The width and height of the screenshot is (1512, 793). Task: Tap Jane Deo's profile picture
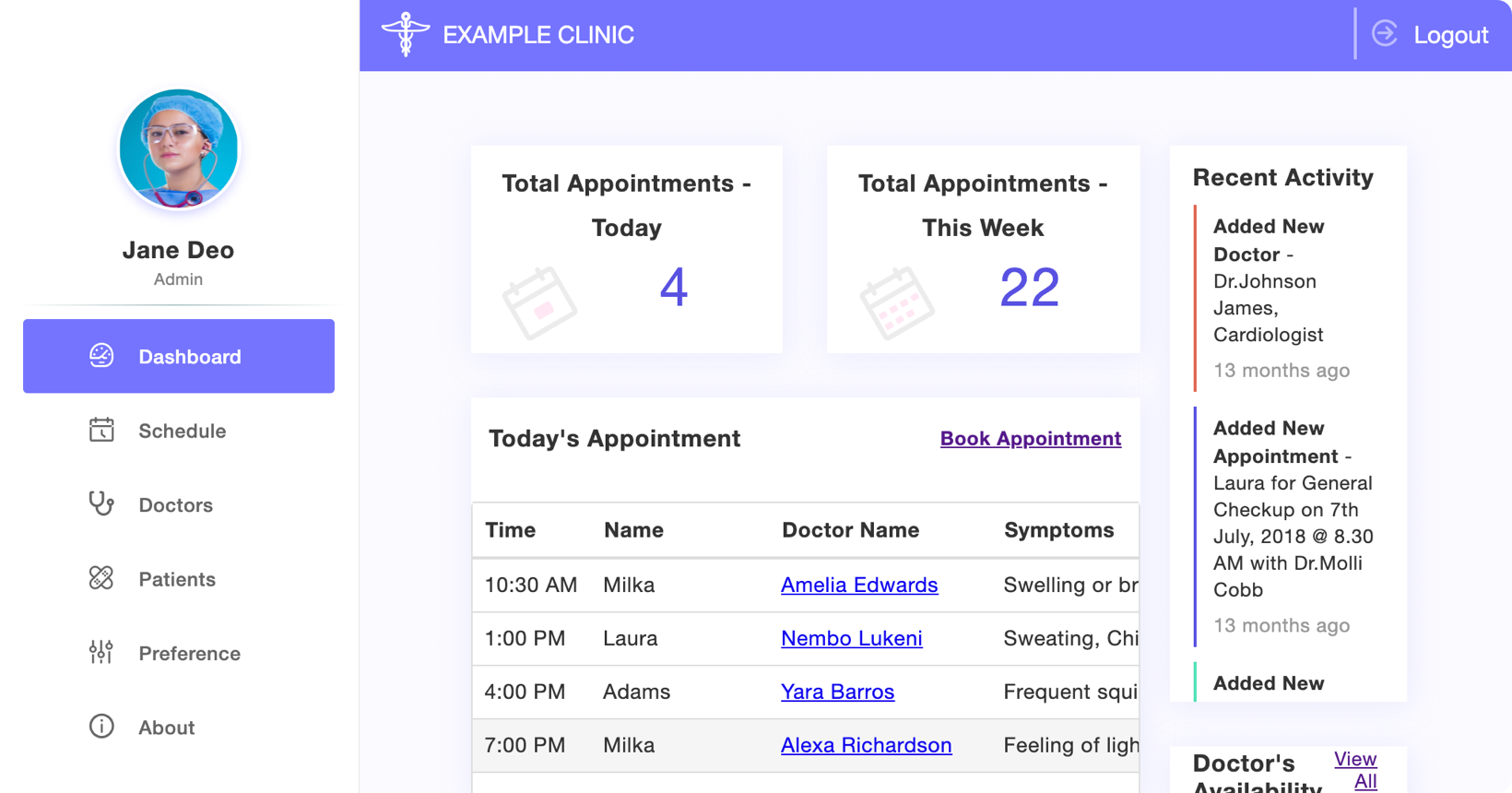pyautogui.click(x=179, y=148)
